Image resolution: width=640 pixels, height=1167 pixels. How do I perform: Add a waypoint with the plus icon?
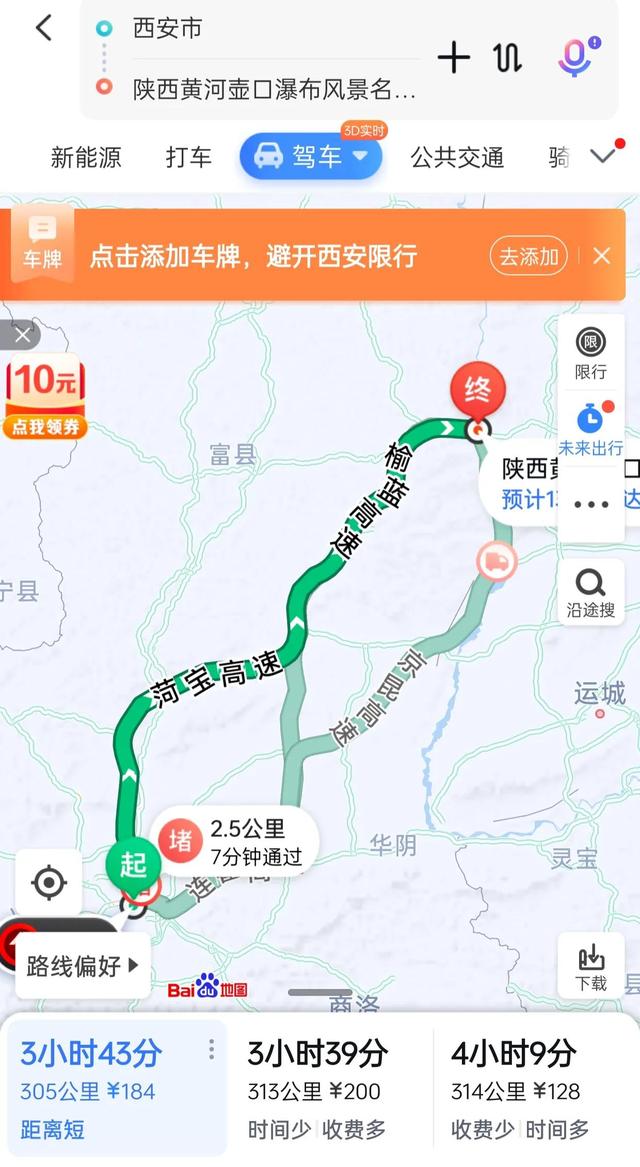coord(454,58)
